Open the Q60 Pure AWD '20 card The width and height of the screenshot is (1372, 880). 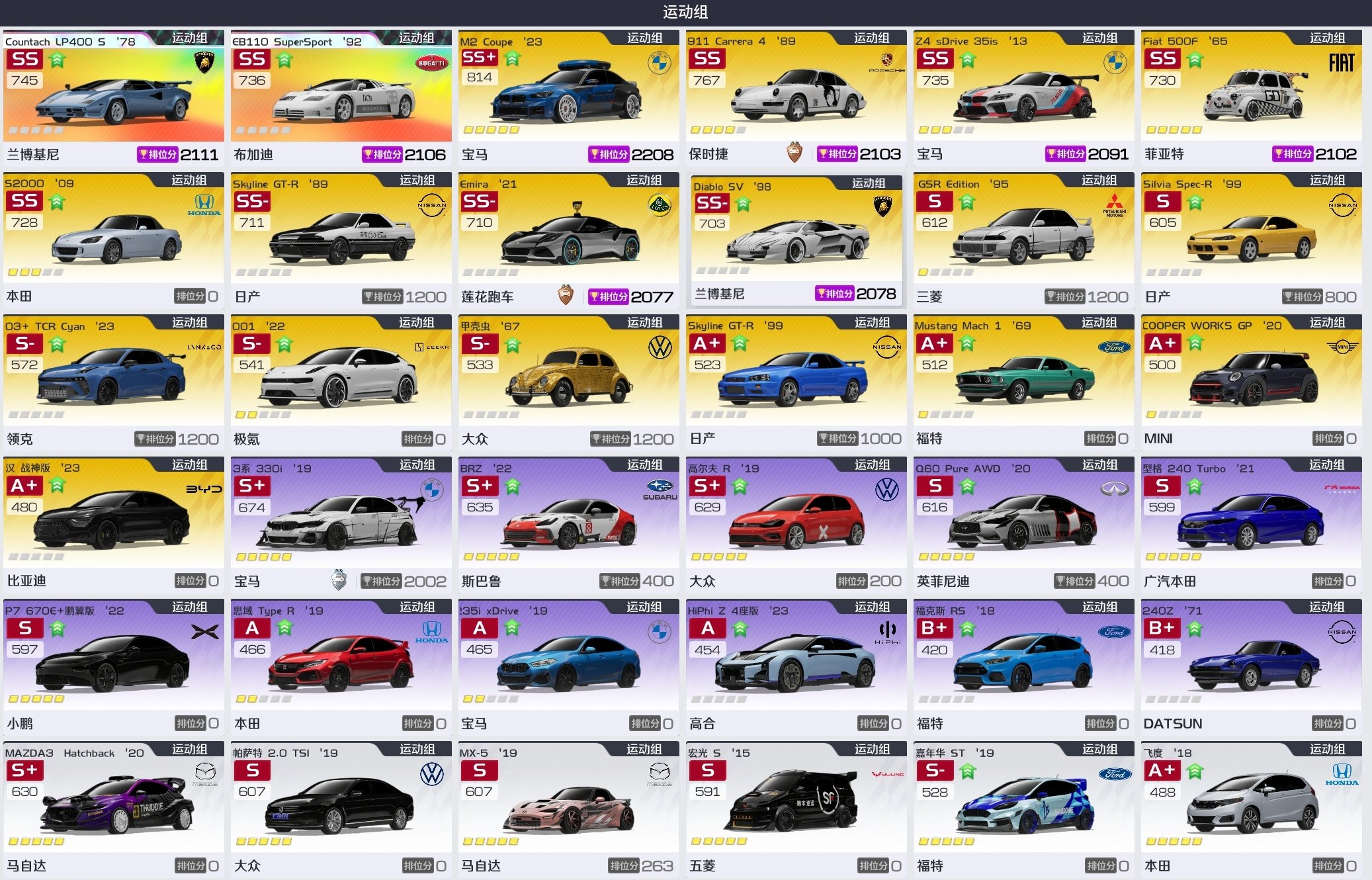click(1024, 526)
